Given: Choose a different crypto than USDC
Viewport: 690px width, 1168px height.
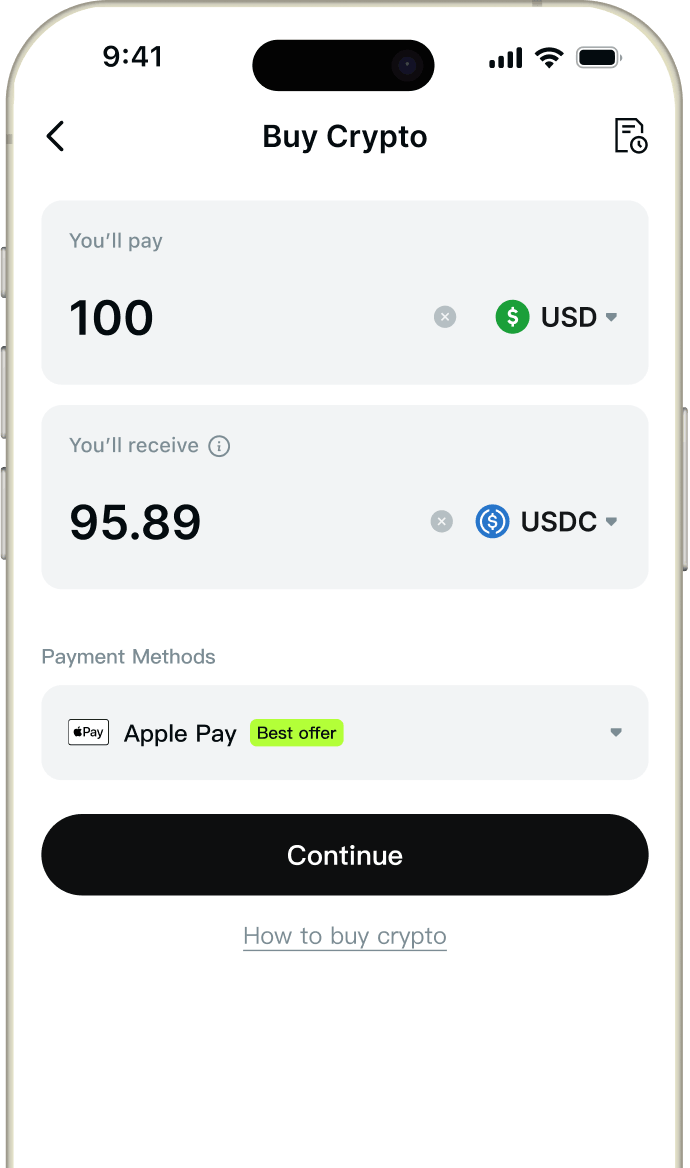Looking at the screenshot, I should (547, 521).
